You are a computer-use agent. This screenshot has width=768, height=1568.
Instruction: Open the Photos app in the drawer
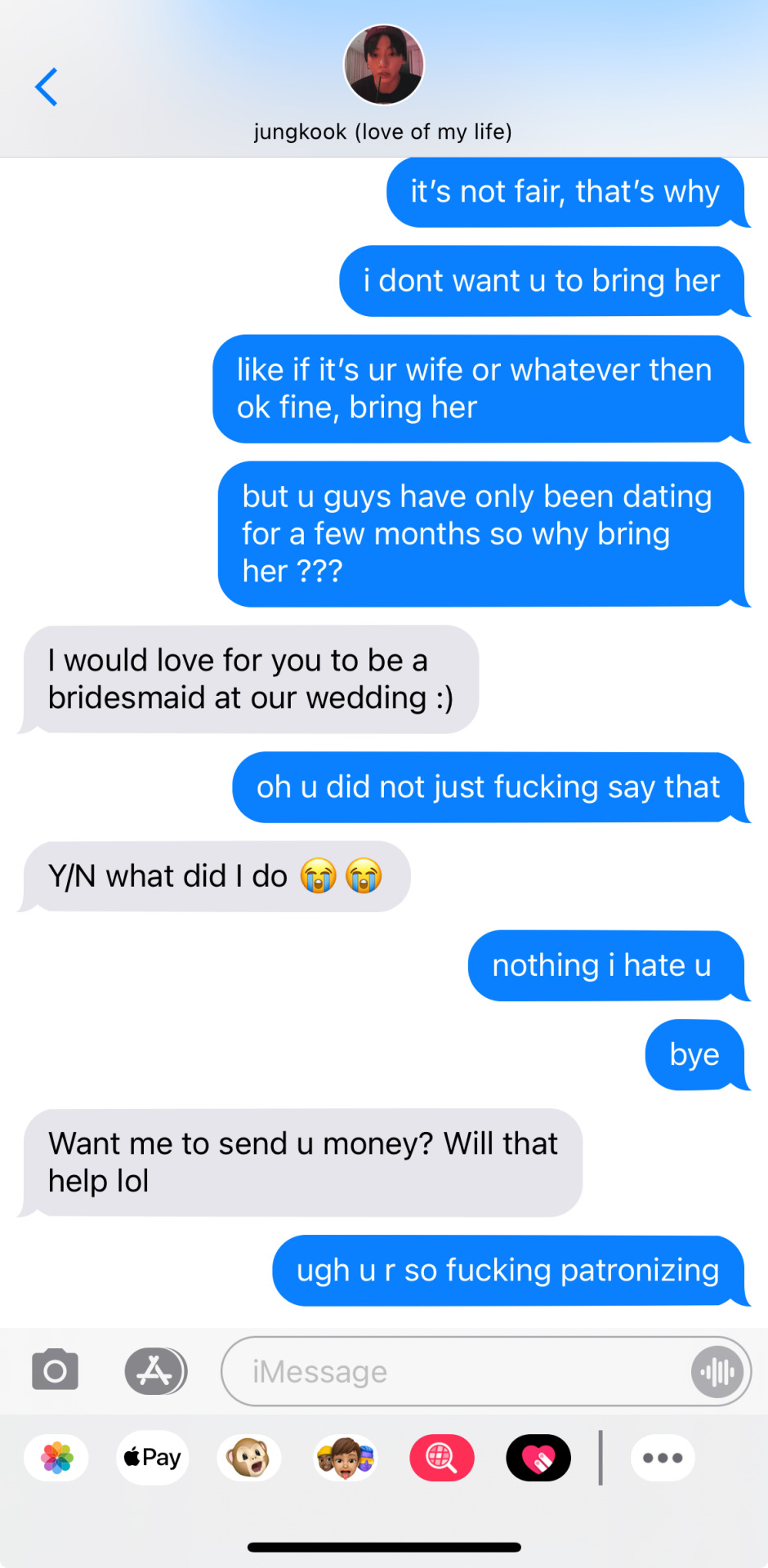(x=56, y=1458)
